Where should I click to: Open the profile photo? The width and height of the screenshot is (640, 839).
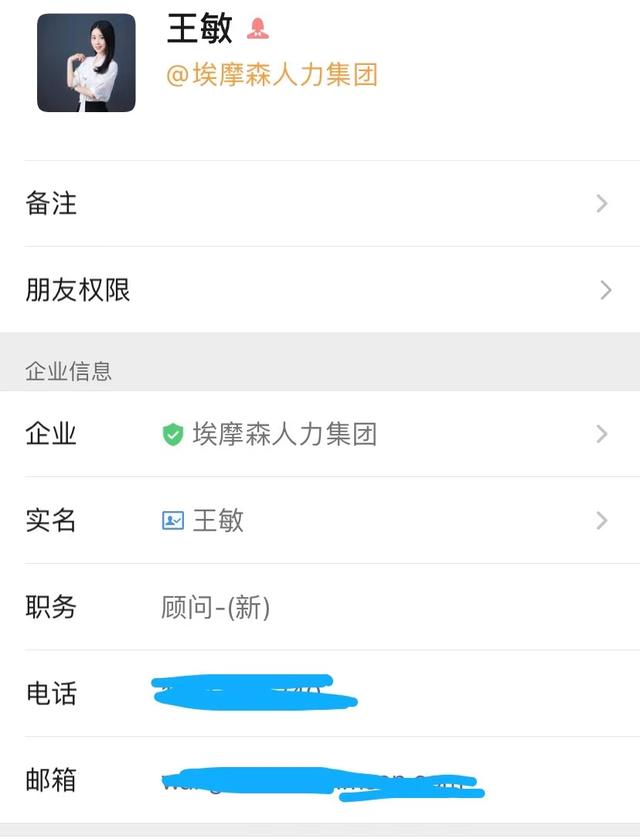(x=86, y=63)
